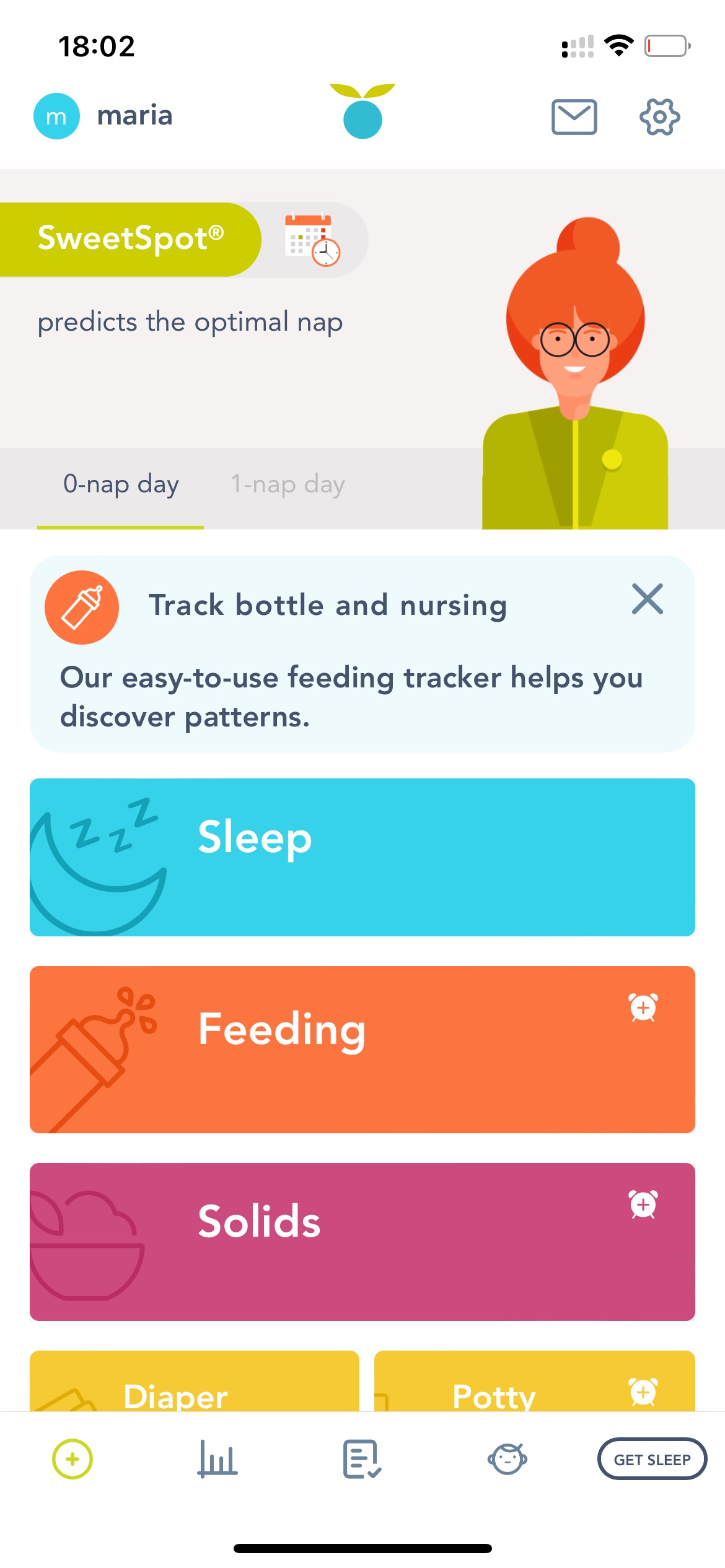Open the Feeding tracker card
The height and width of the screenshot is (1568, 725).
(x=362, y=1049)
